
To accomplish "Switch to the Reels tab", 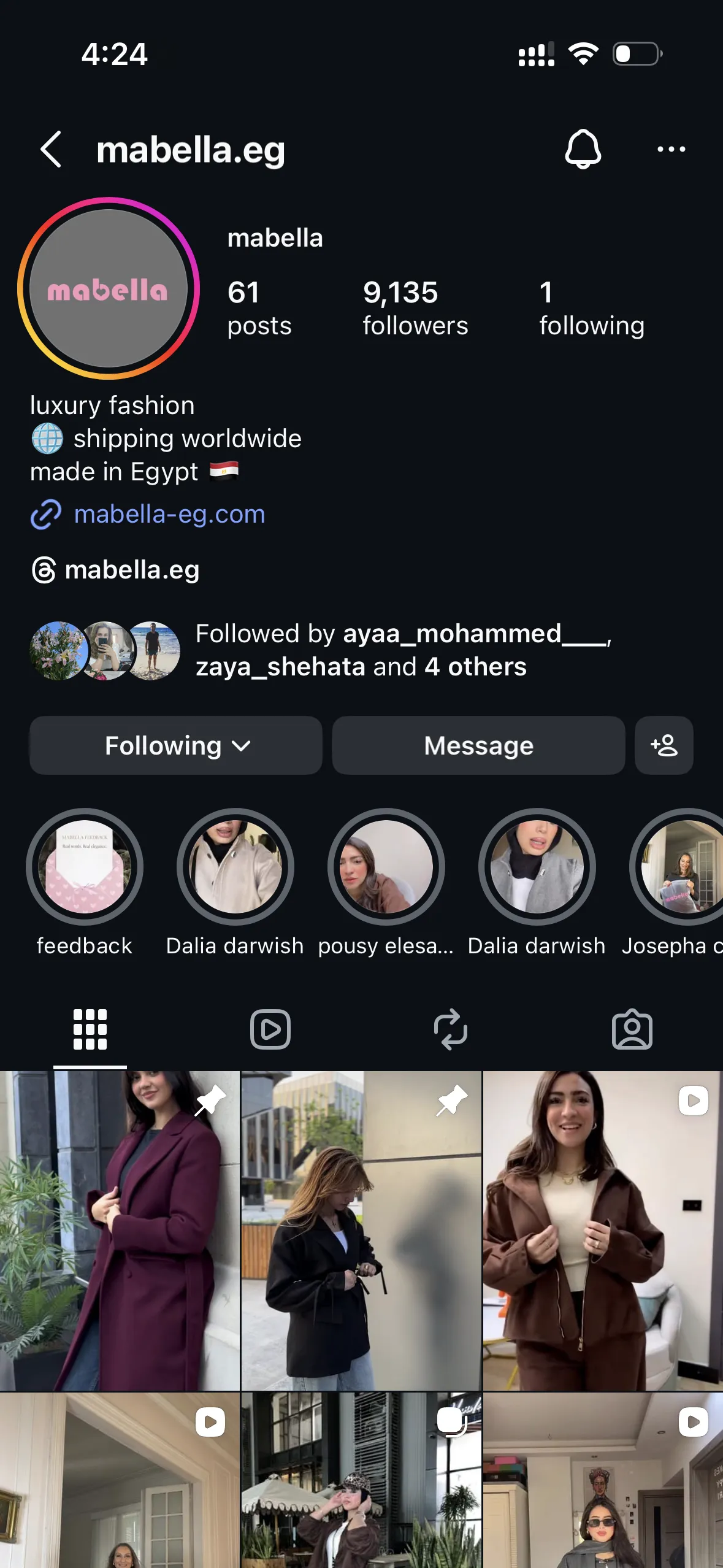I will (270, 1029).
